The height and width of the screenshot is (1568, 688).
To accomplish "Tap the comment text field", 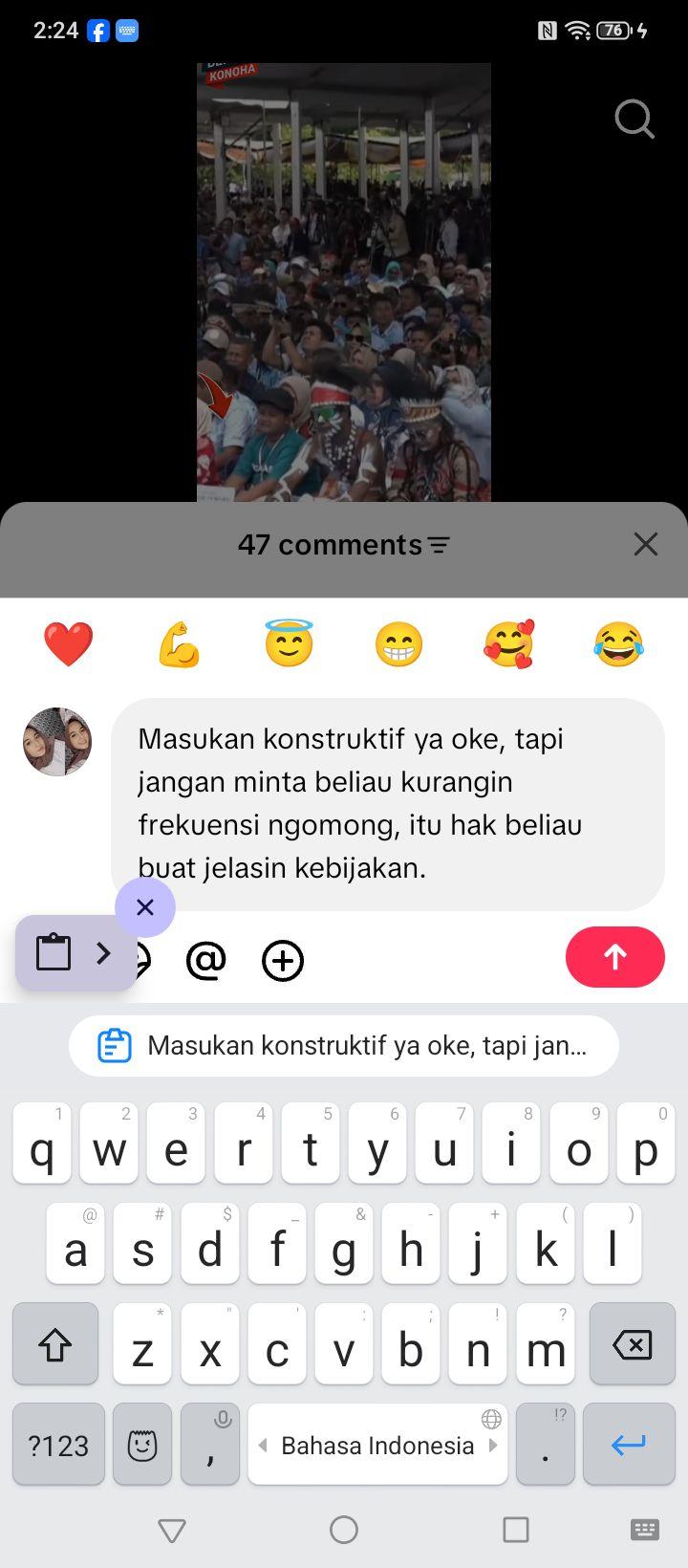I will (388, 803).
